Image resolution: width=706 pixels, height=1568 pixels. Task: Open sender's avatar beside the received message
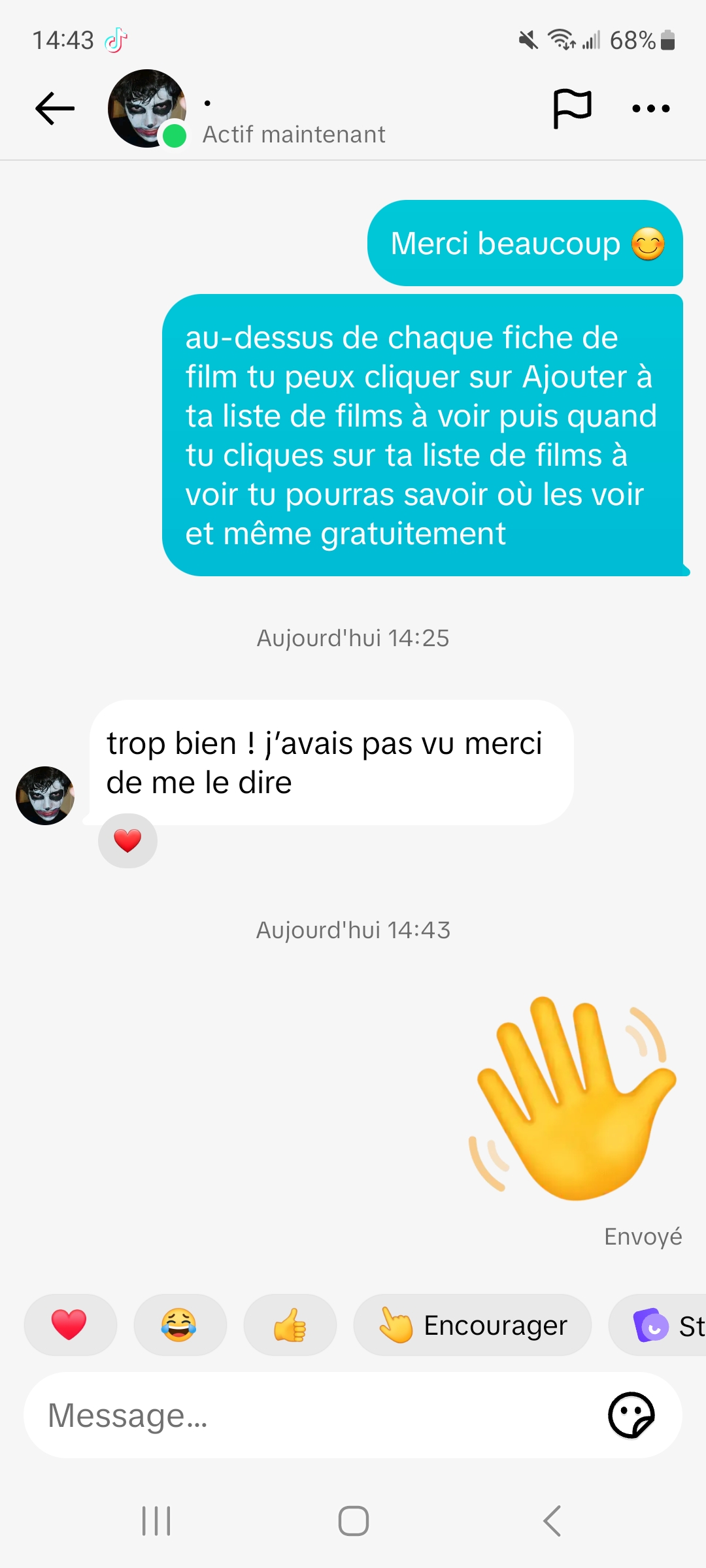45,795
